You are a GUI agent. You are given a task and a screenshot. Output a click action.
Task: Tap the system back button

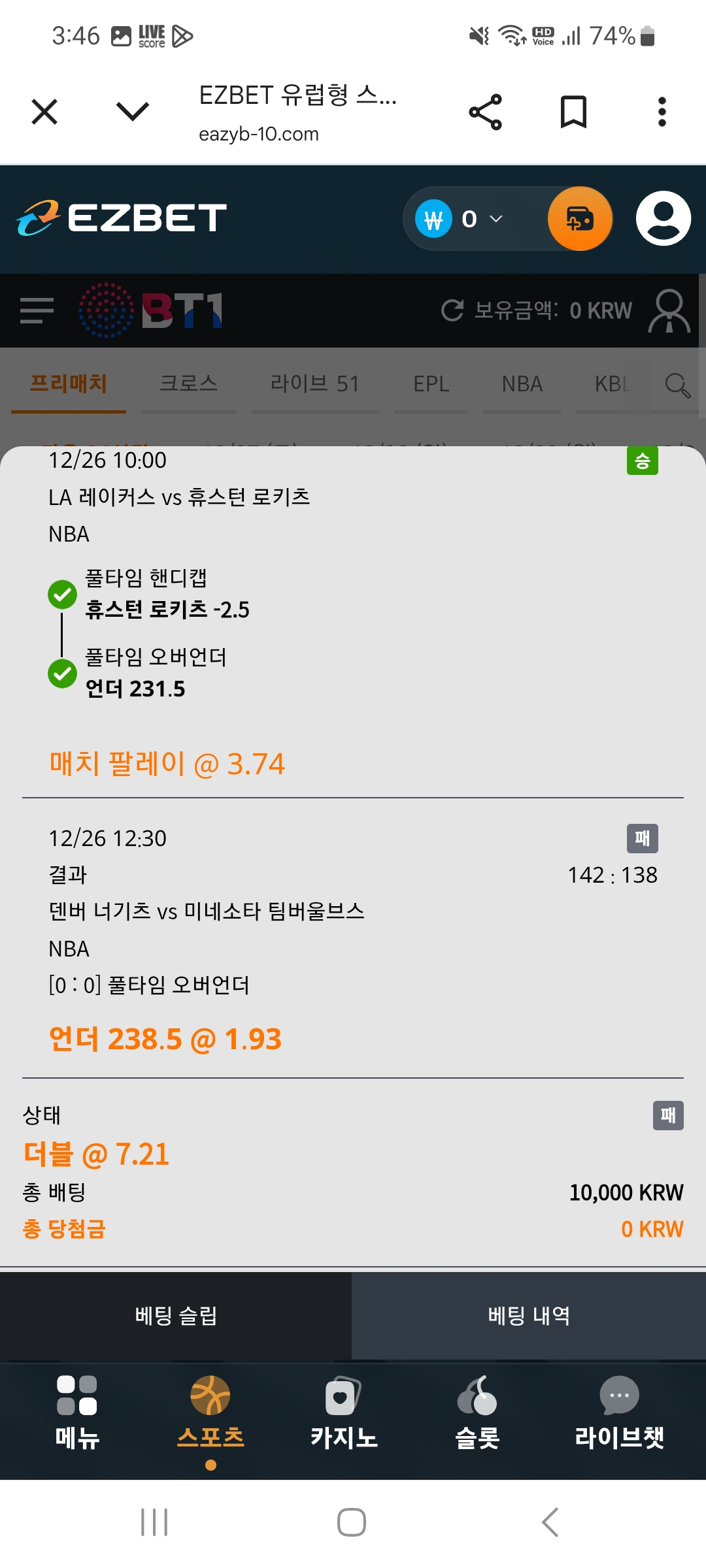[550, 1522]
